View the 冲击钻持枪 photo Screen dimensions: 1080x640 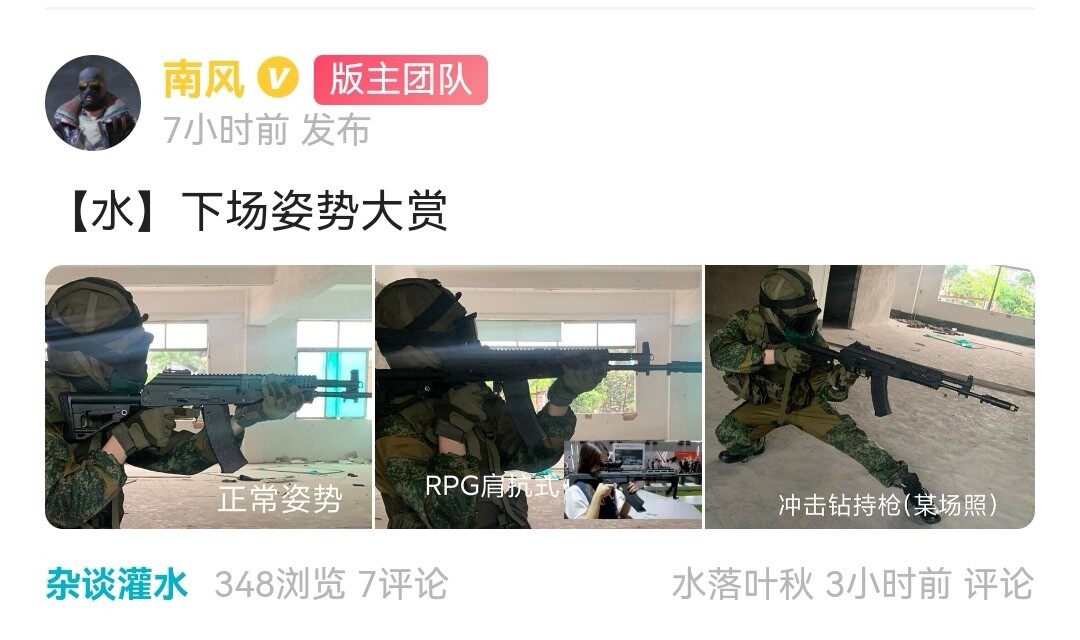pos(869,396)
